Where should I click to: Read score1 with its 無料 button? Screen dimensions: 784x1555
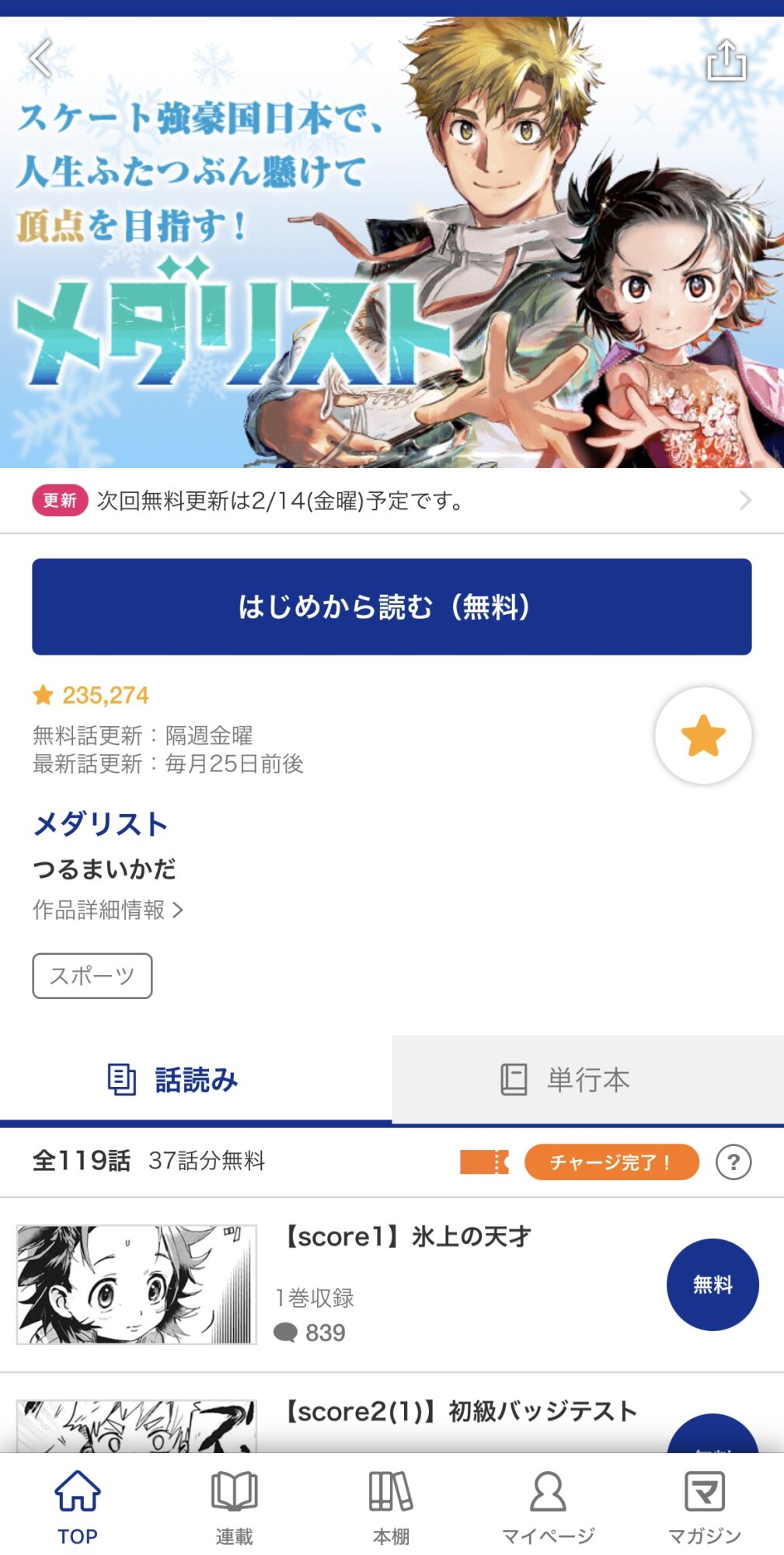[x=713, y=1284]
